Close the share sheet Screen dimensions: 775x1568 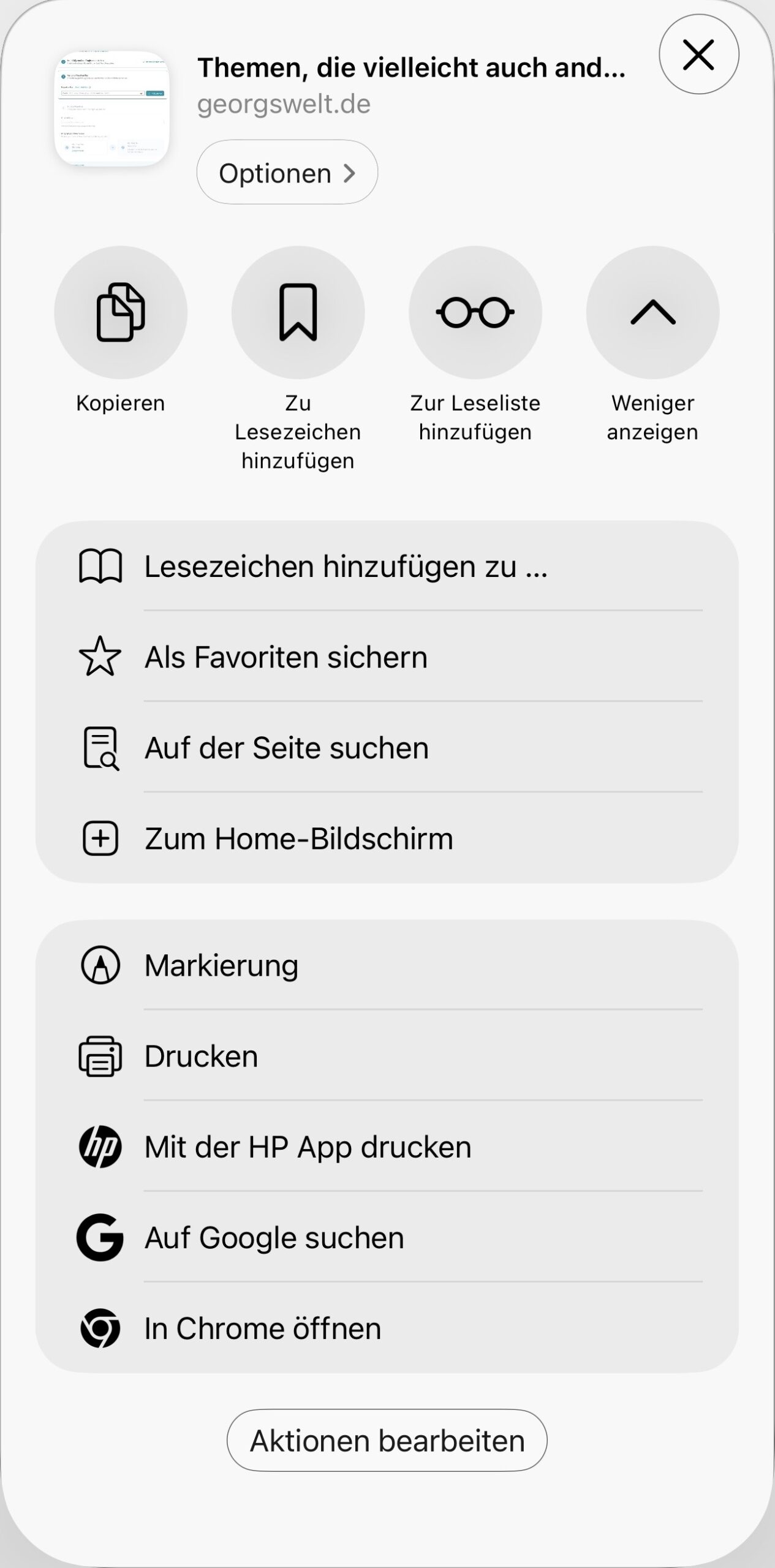[x=698, y=55]
